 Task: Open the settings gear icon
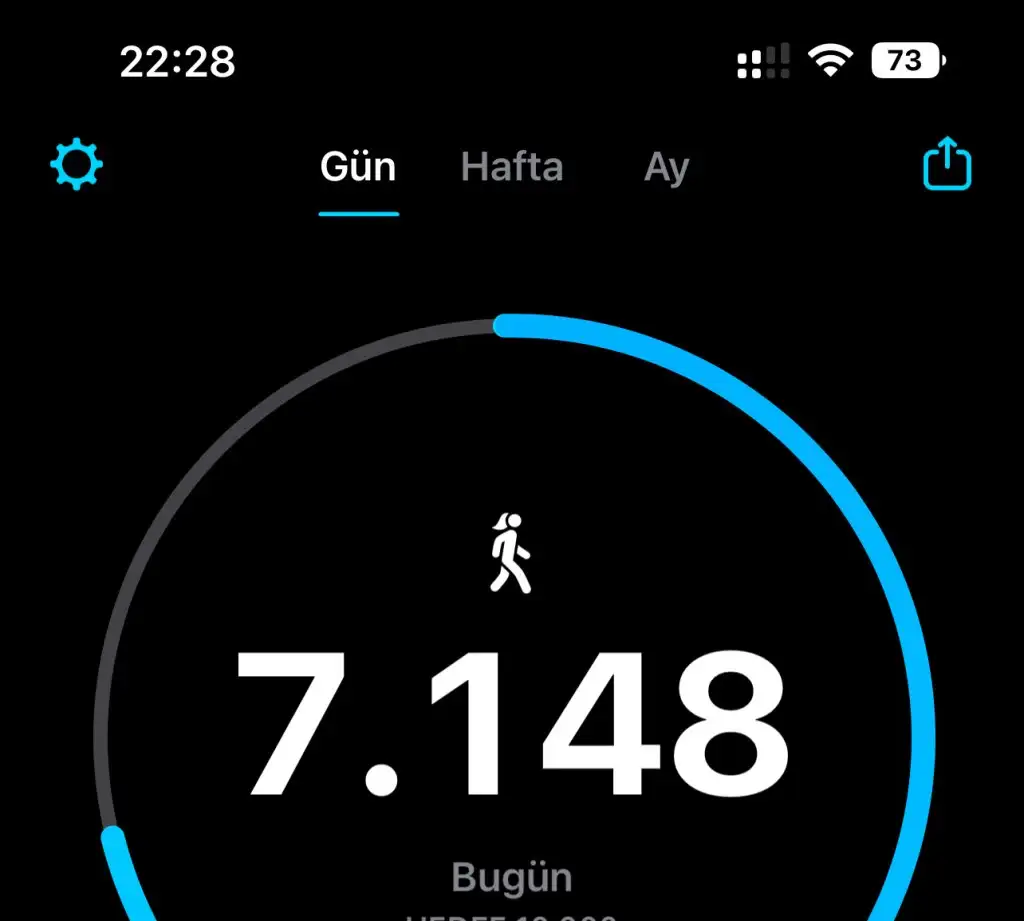click(77, 166)
